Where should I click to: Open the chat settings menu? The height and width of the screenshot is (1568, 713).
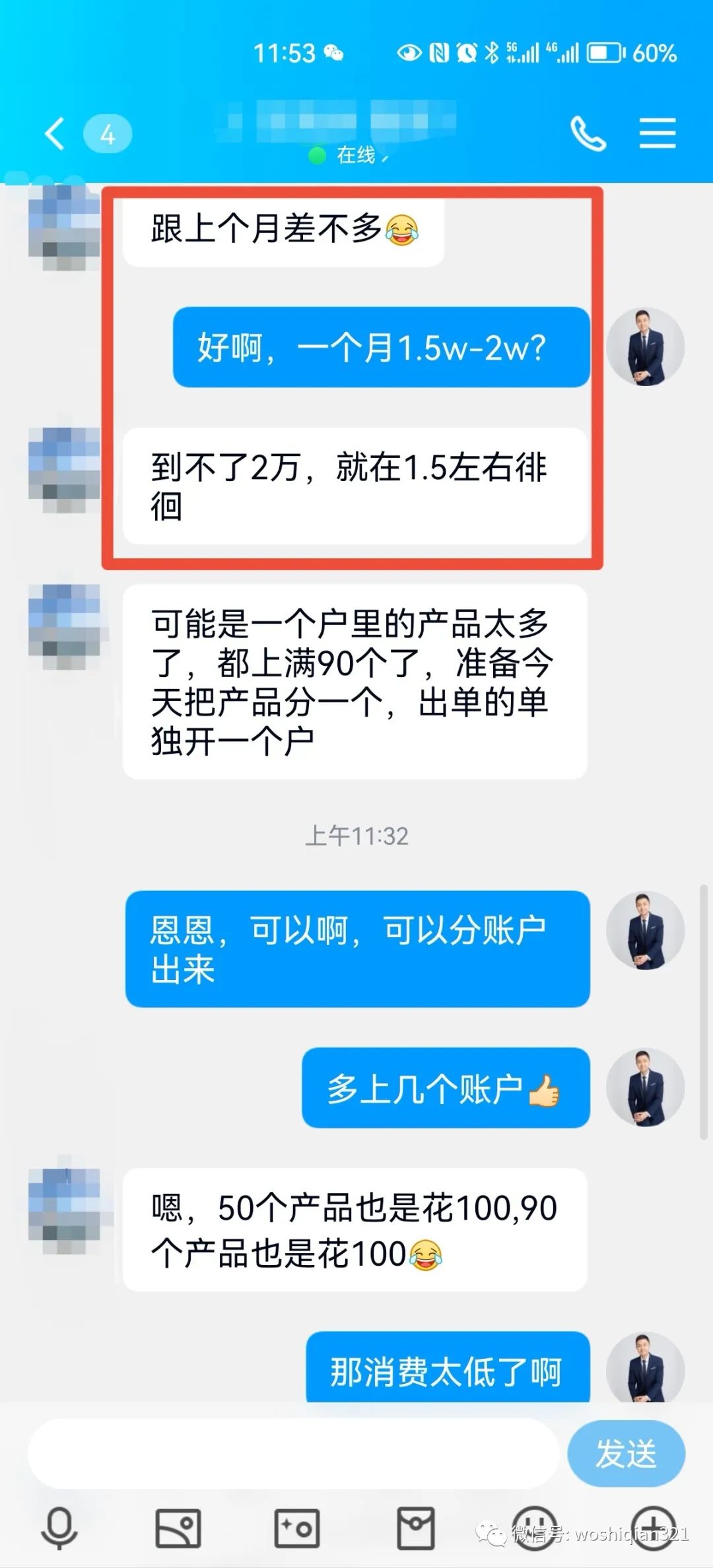[658, 134]
